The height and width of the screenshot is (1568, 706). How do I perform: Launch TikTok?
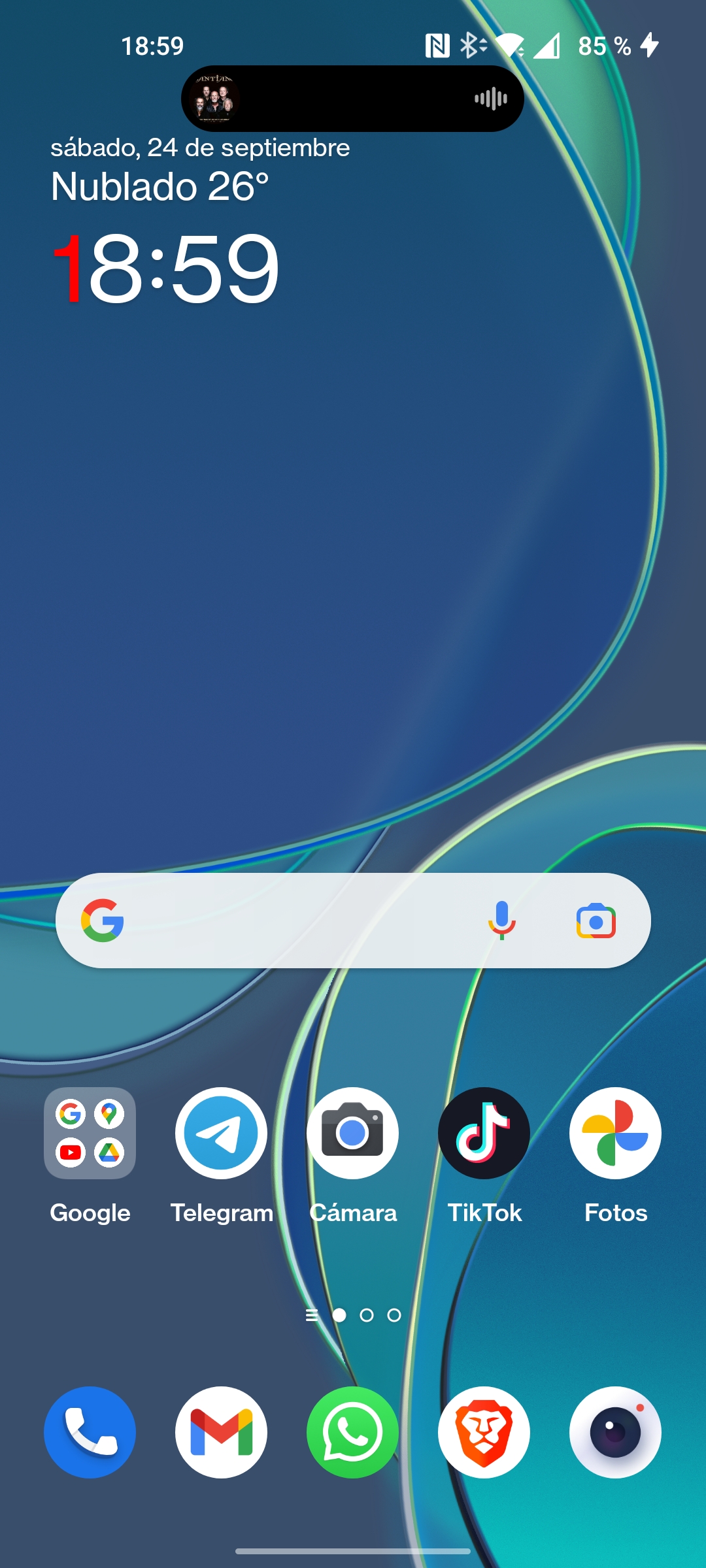pyautogui.click(x=484, y=1133)
